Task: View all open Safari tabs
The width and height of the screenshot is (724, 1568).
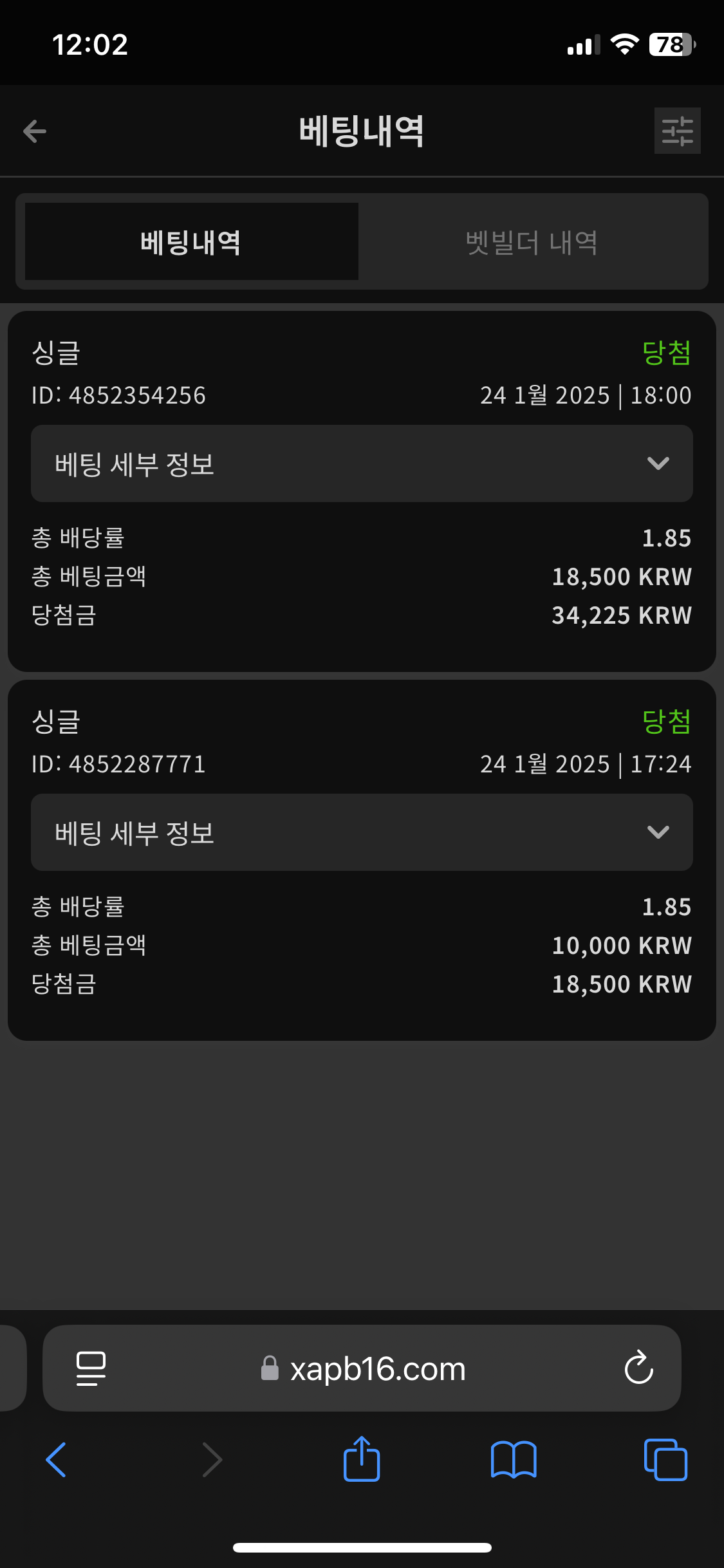Action: pyautogui.click(x=665, y=1459)
